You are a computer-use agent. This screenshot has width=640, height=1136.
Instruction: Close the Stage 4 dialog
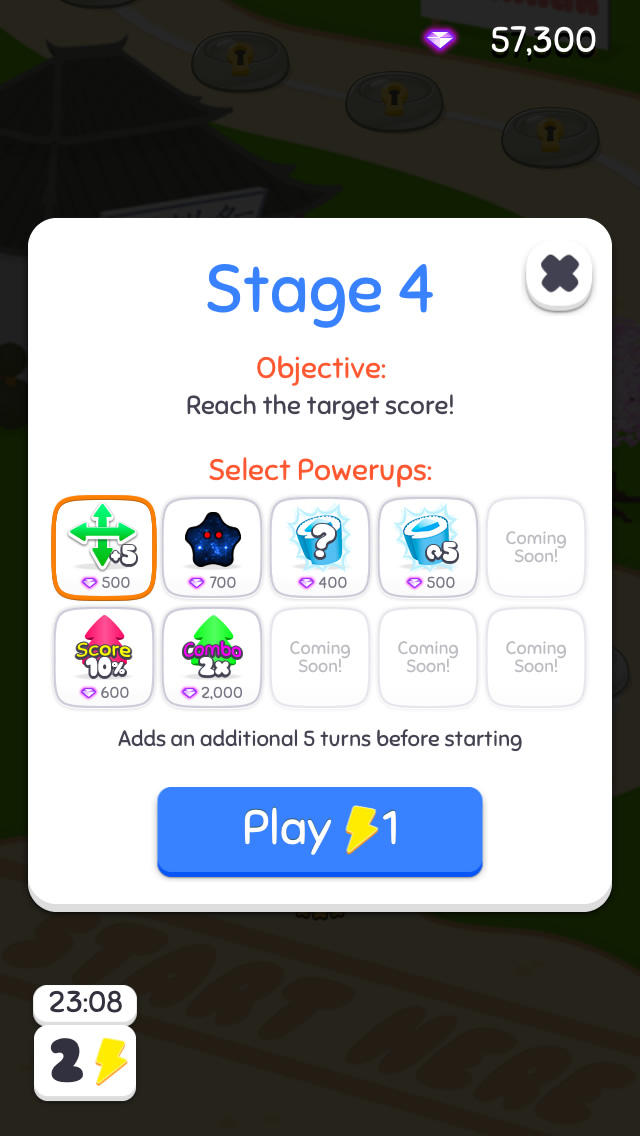point(559,275)
